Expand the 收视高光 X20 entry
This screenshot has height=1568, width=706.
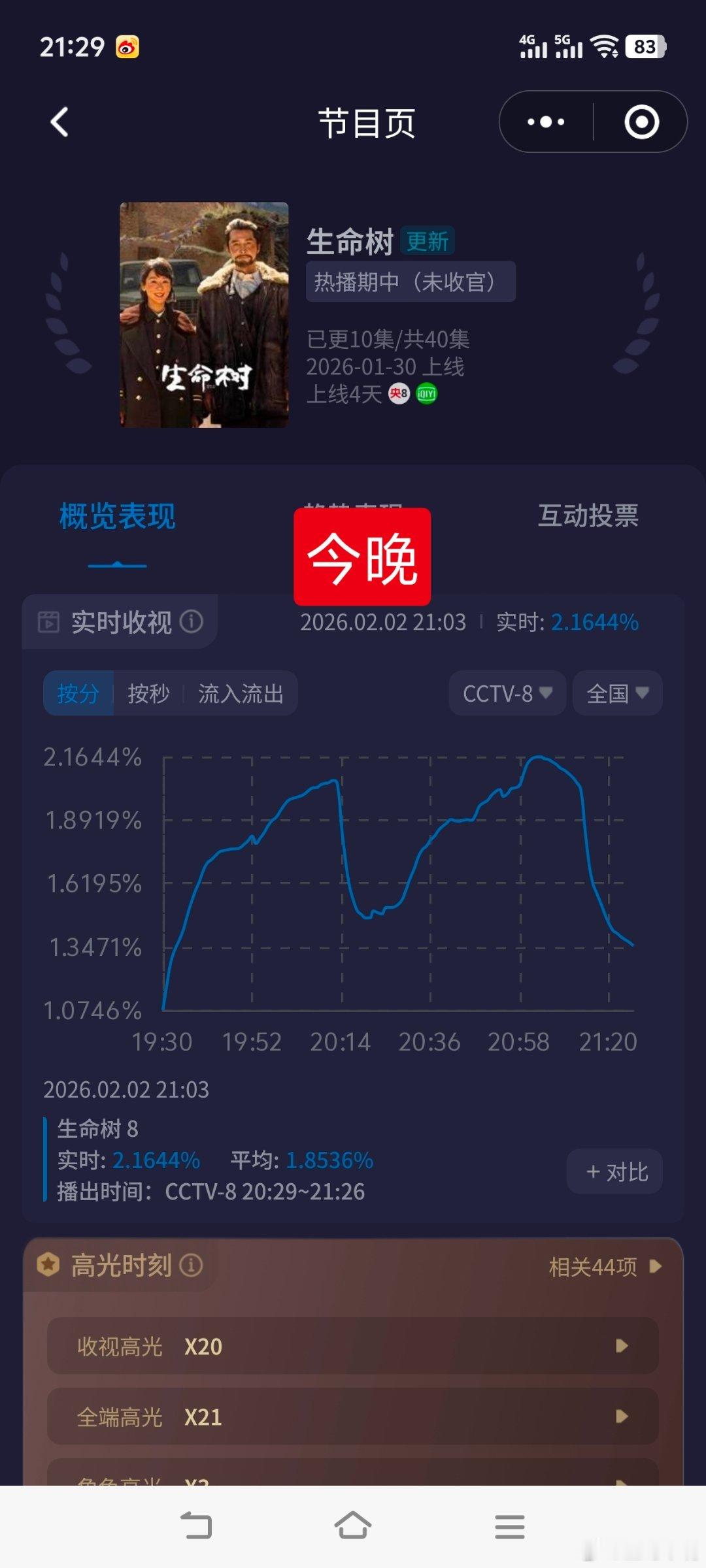[353, 1347]
